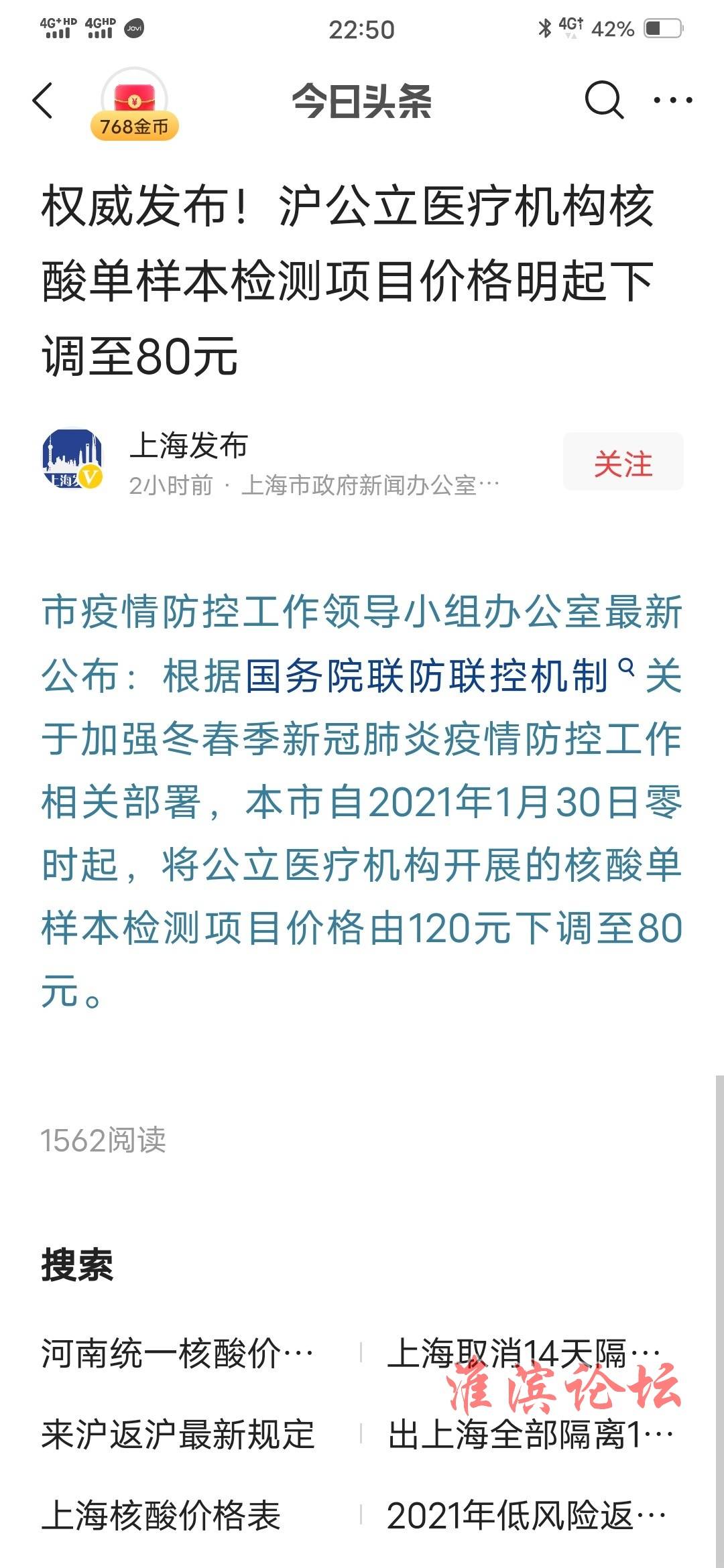Go back using the top-left arrow
The height and width of the screenshot is (1568, 724).
tap(43, 101)
